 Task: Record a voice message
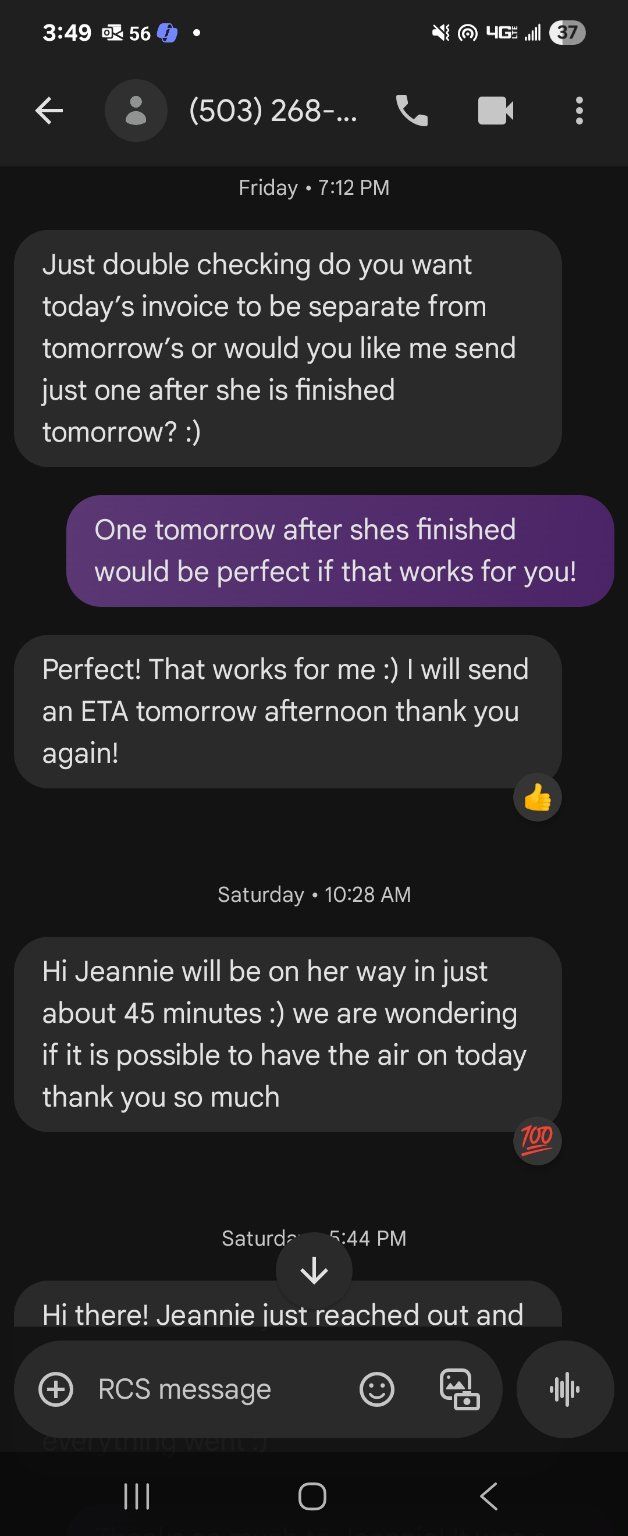pyautogui.click(x=565, y=1389)
